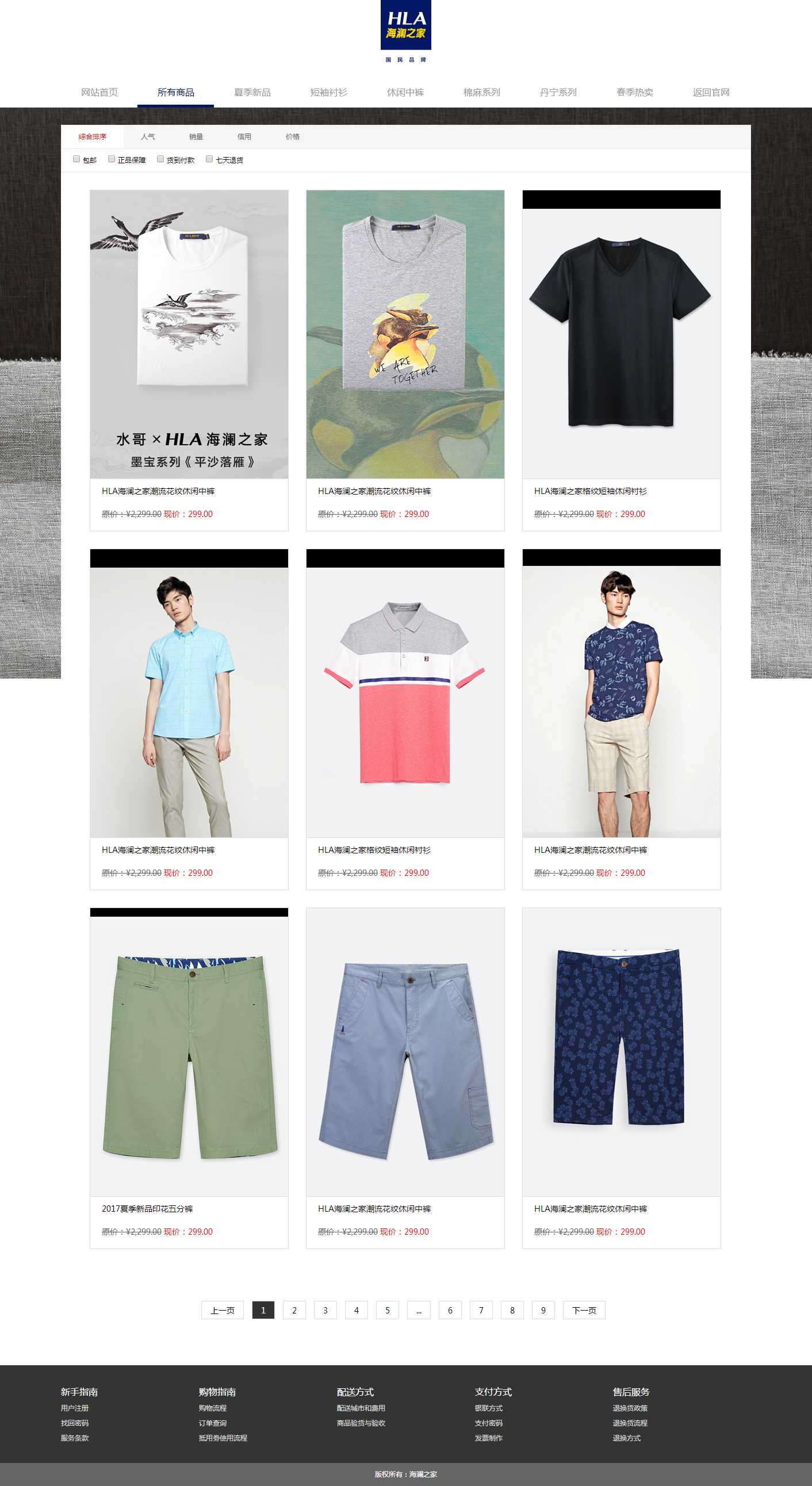This screenshot has height=1486, width=812.
Task: Open the pink and grey polo shirt card
Action: click(405, 693)
